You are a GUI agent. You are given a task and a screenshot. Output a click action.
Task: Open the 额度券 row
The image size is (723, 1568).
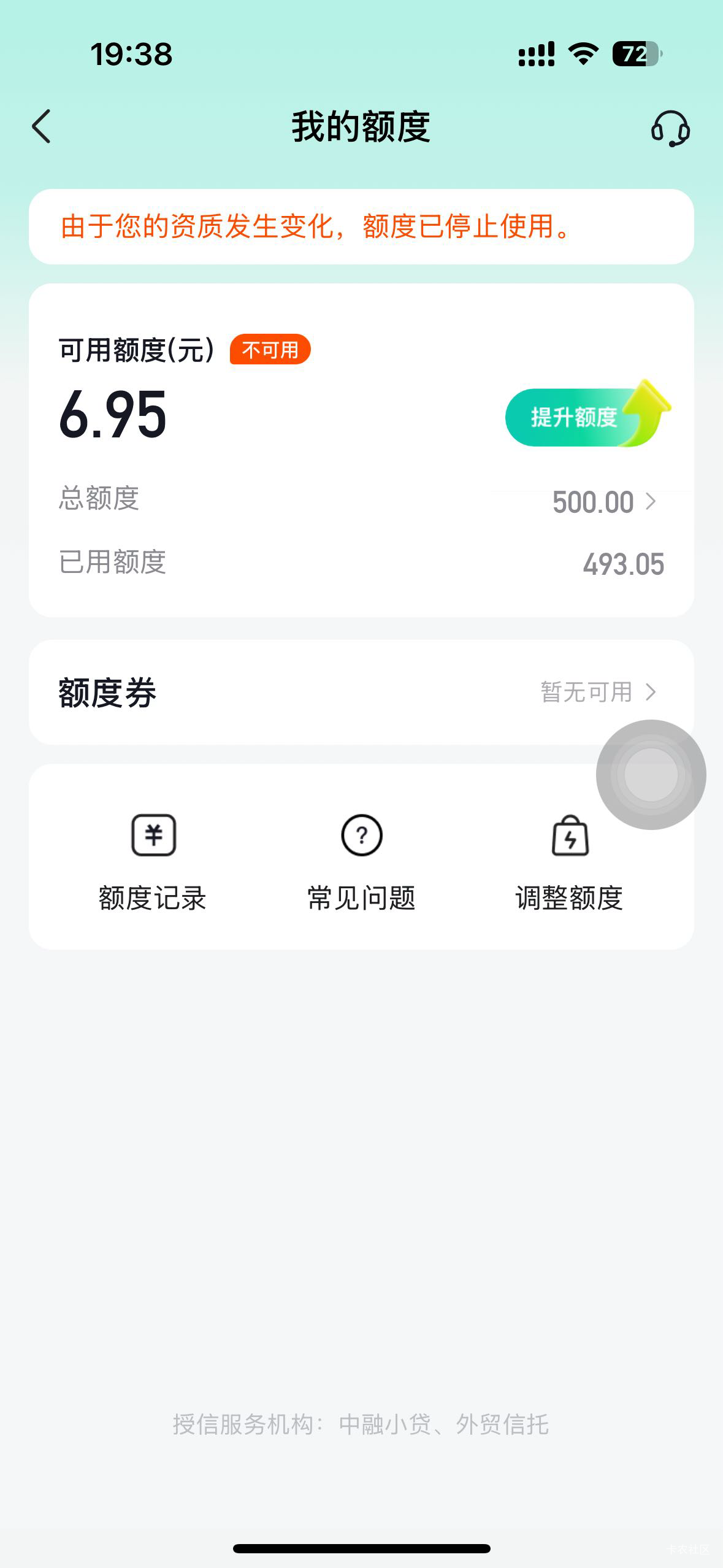click(x=361, y=692)
